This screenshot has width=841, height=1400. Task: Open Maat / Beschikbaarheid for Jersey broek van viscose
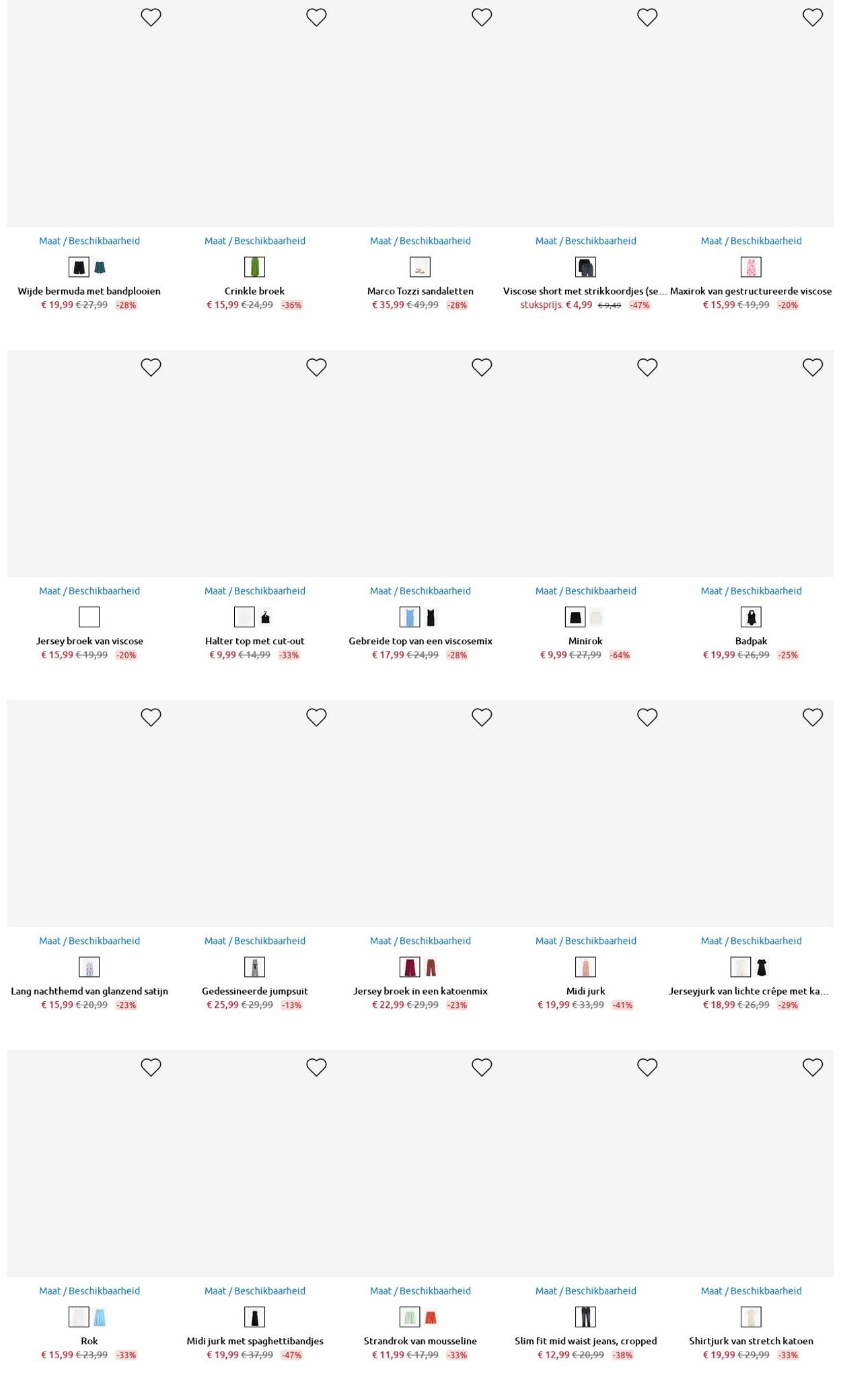[x=89, y=591]
